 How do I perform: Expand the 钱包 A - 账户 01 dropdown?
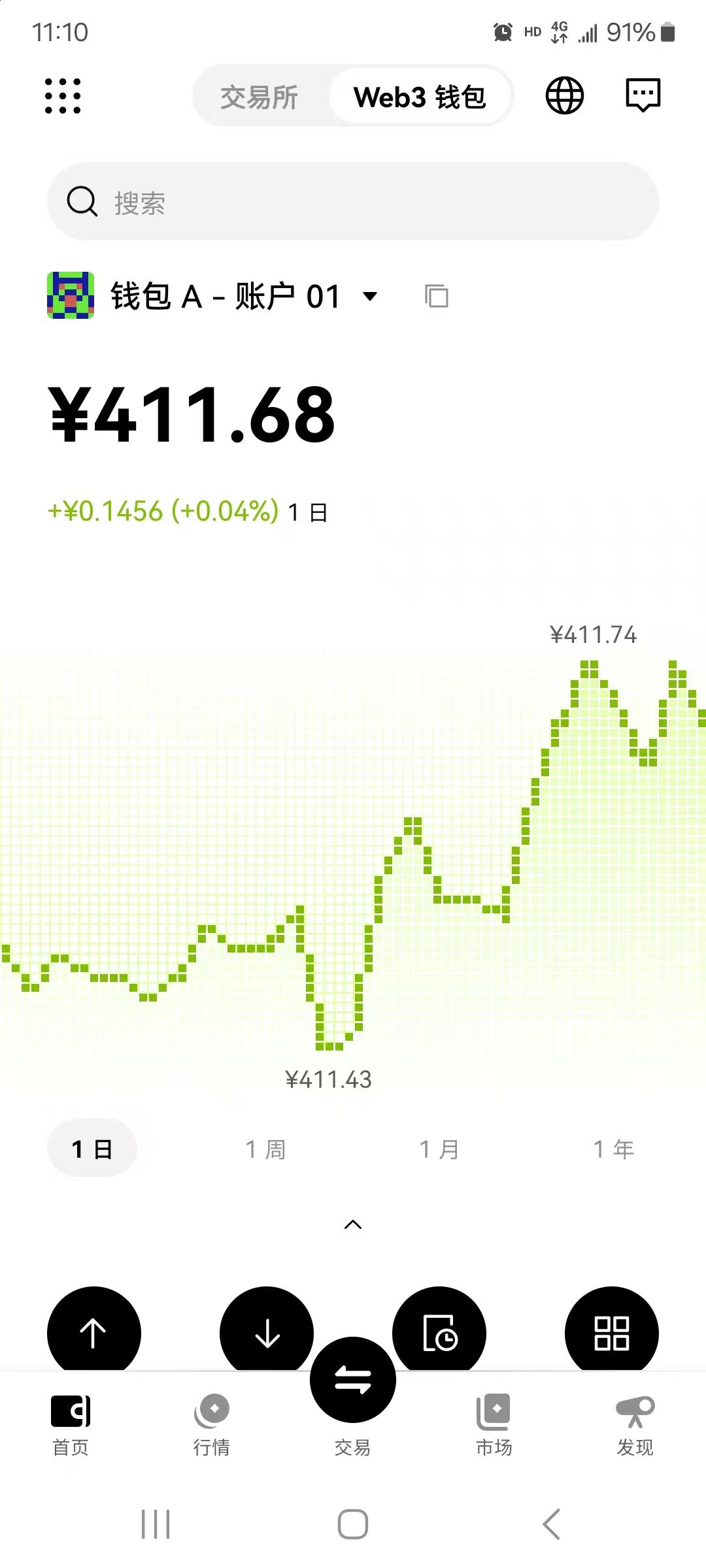click(x=370, y=297)
